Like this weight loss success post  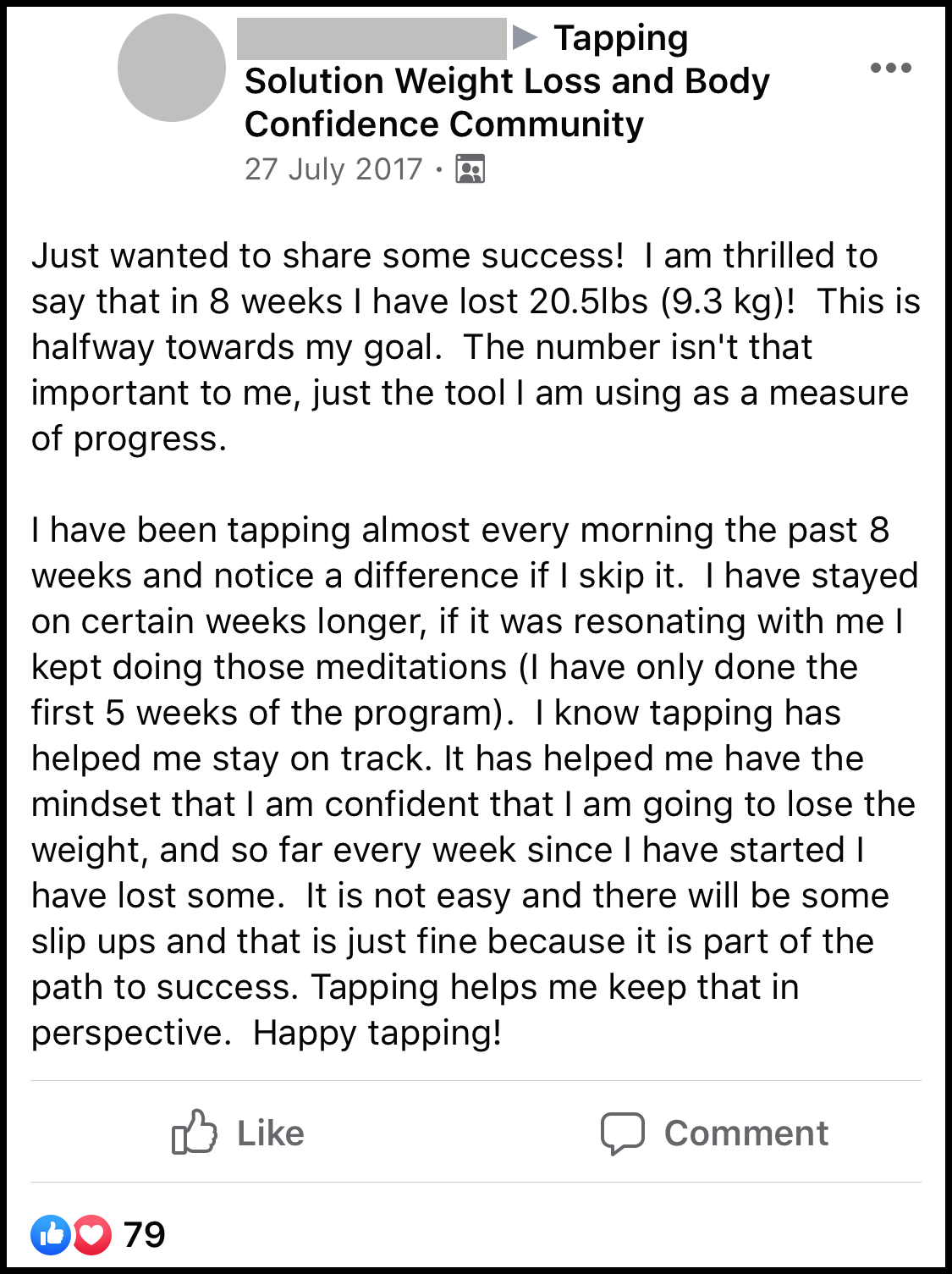pos(238,1133)
